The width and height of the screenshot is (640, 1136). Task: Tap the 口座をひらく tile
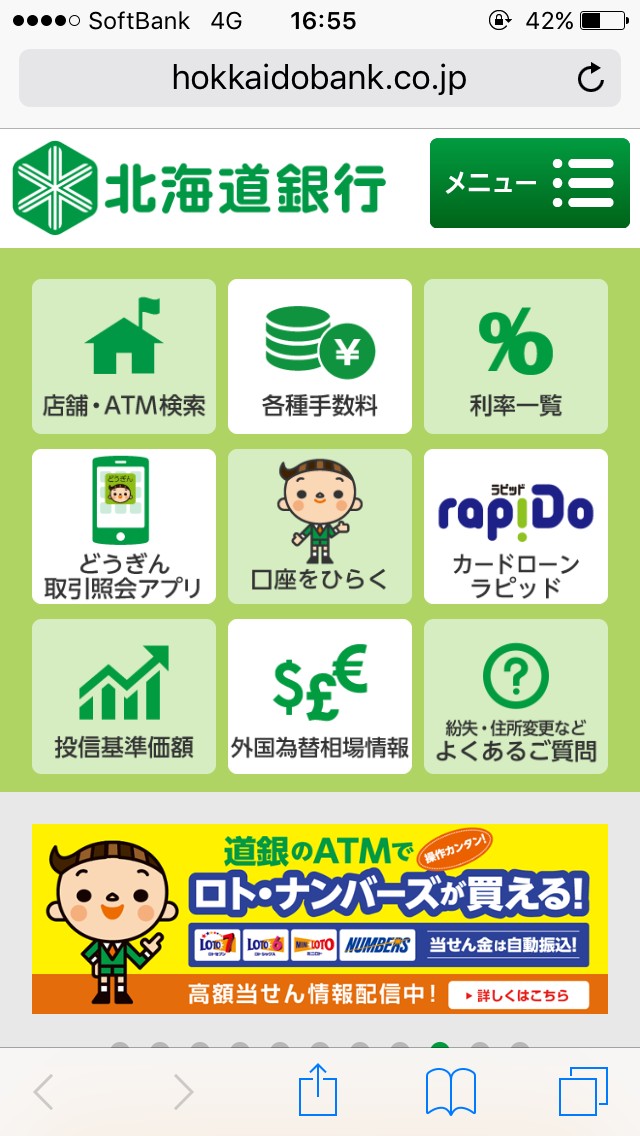(x=320, y=526)
